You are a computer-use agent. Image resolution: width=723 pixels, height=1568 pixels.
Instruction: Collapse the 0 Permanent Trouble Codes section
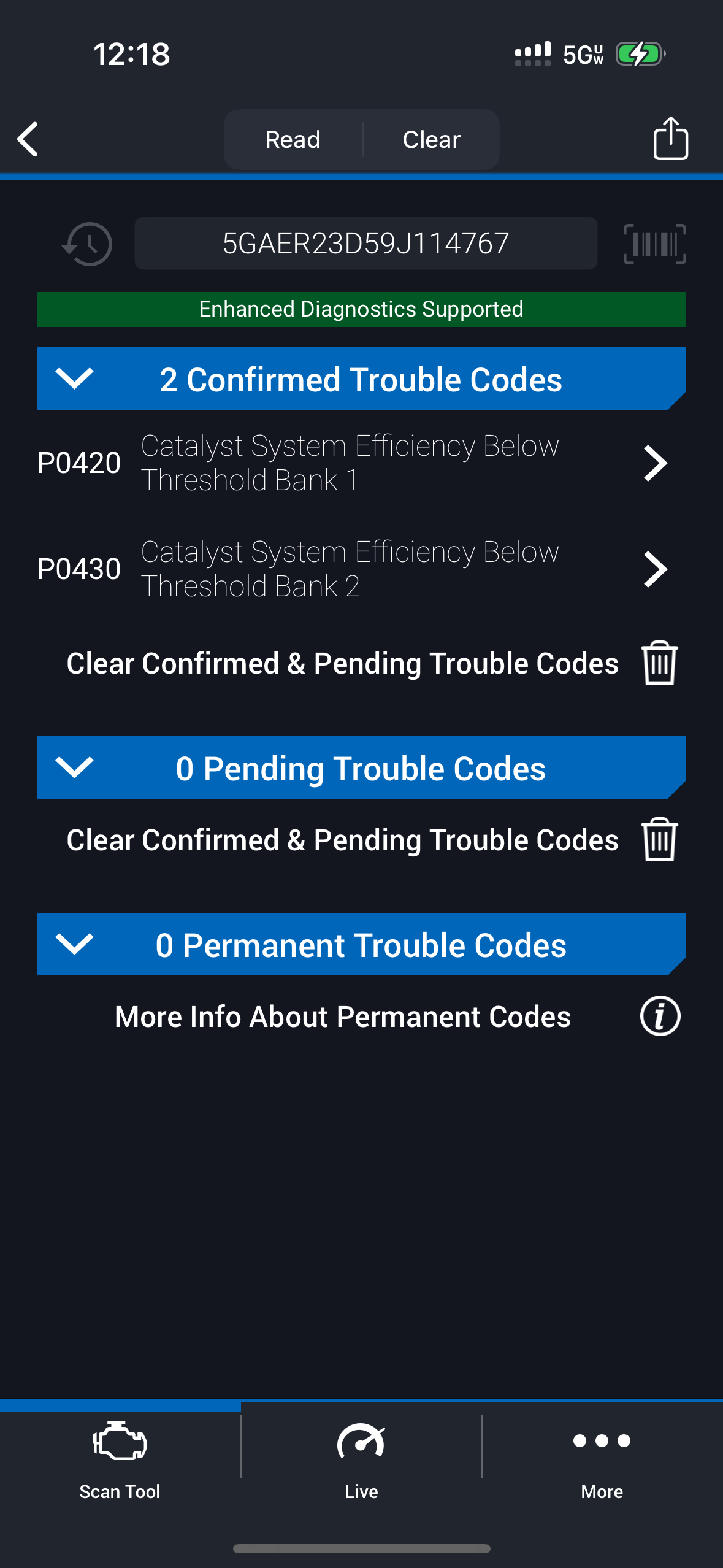(x=74, y=944)
